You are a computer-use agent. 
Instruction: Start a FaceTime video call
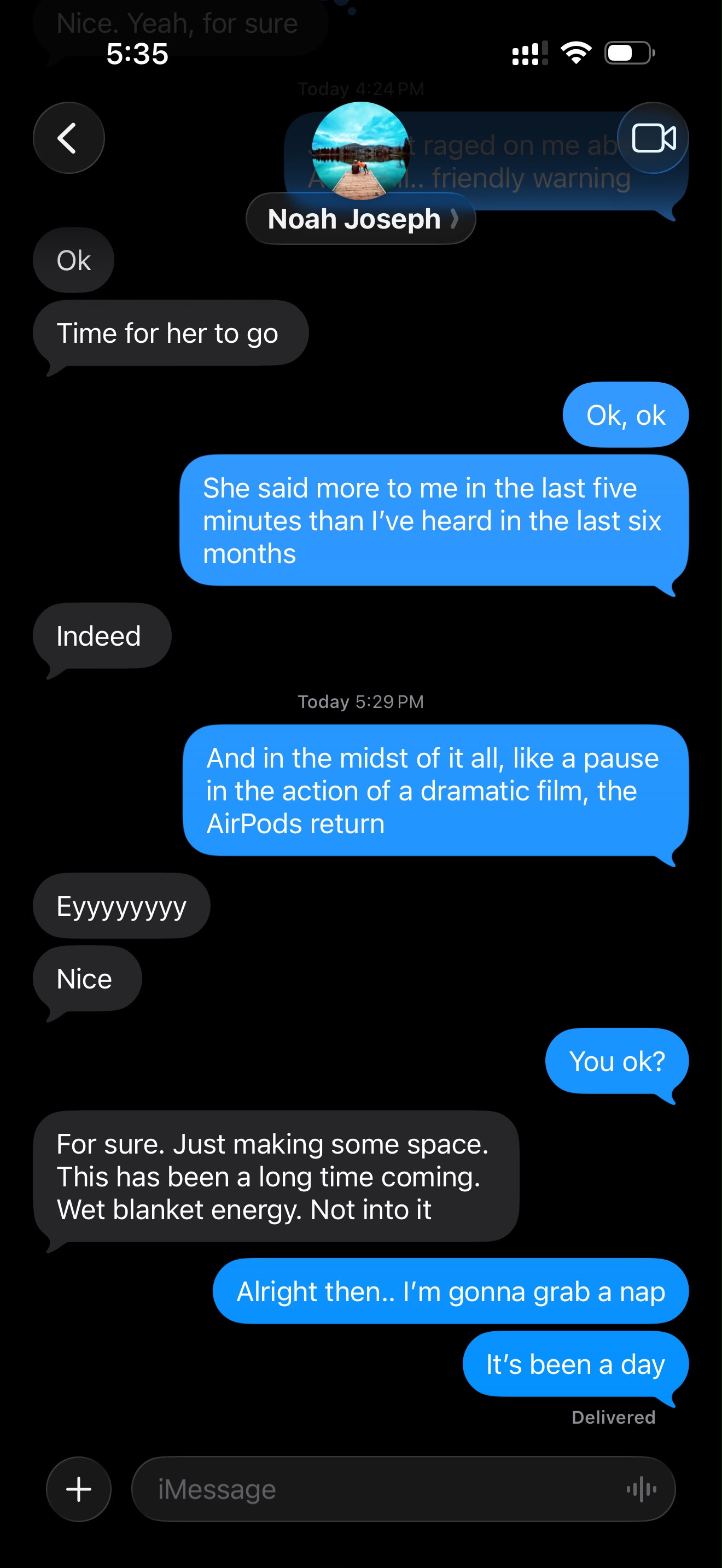[653, 138]
